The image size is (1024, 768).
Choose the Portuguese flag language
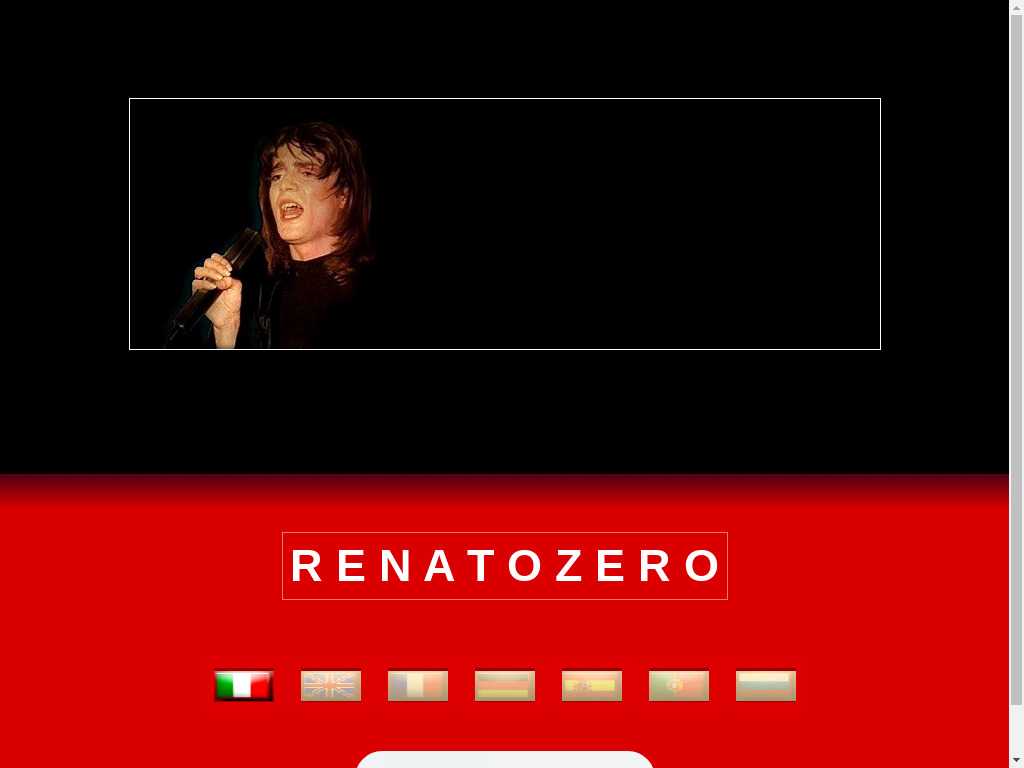click(x=679, y=686)
